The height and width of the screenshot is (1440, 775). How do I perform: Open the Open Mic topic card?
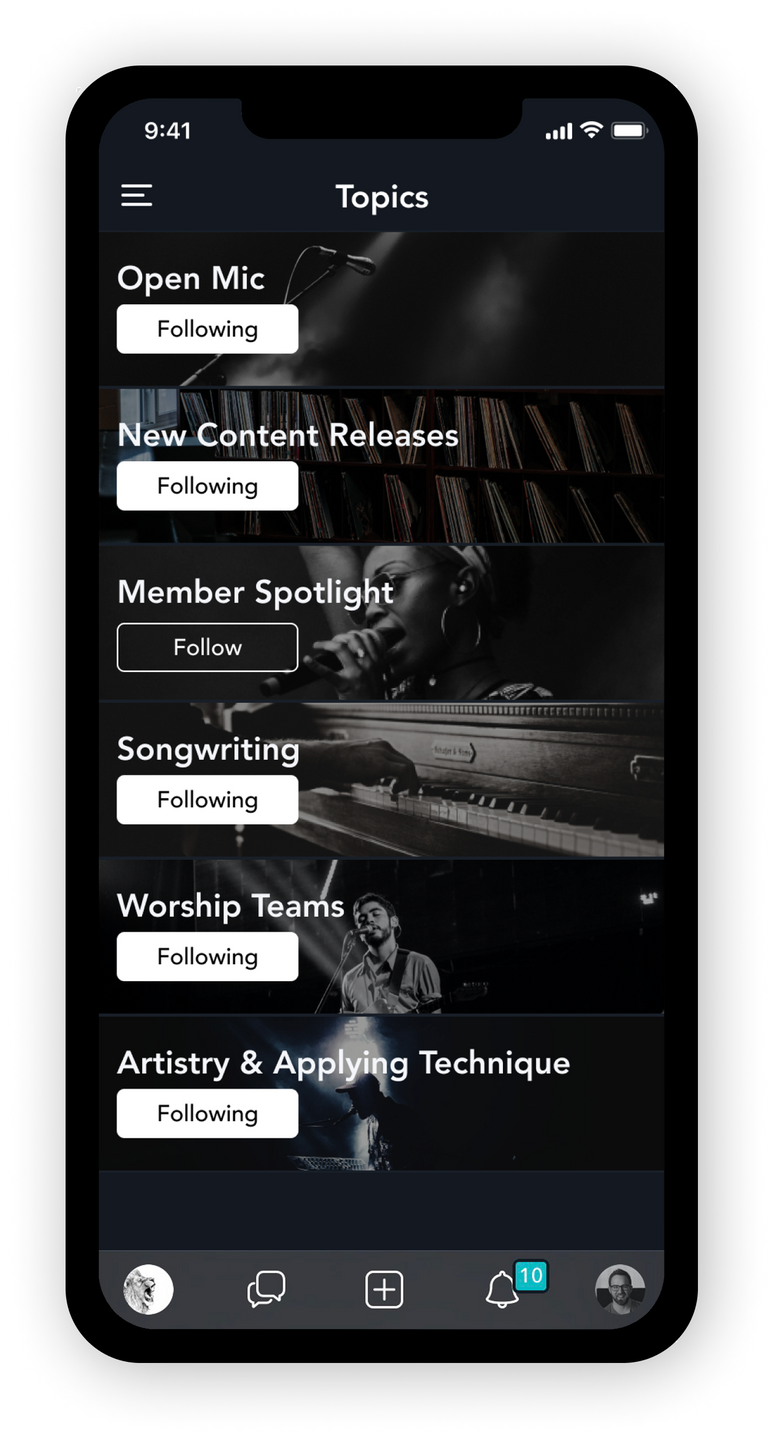[x=480, y=310]
